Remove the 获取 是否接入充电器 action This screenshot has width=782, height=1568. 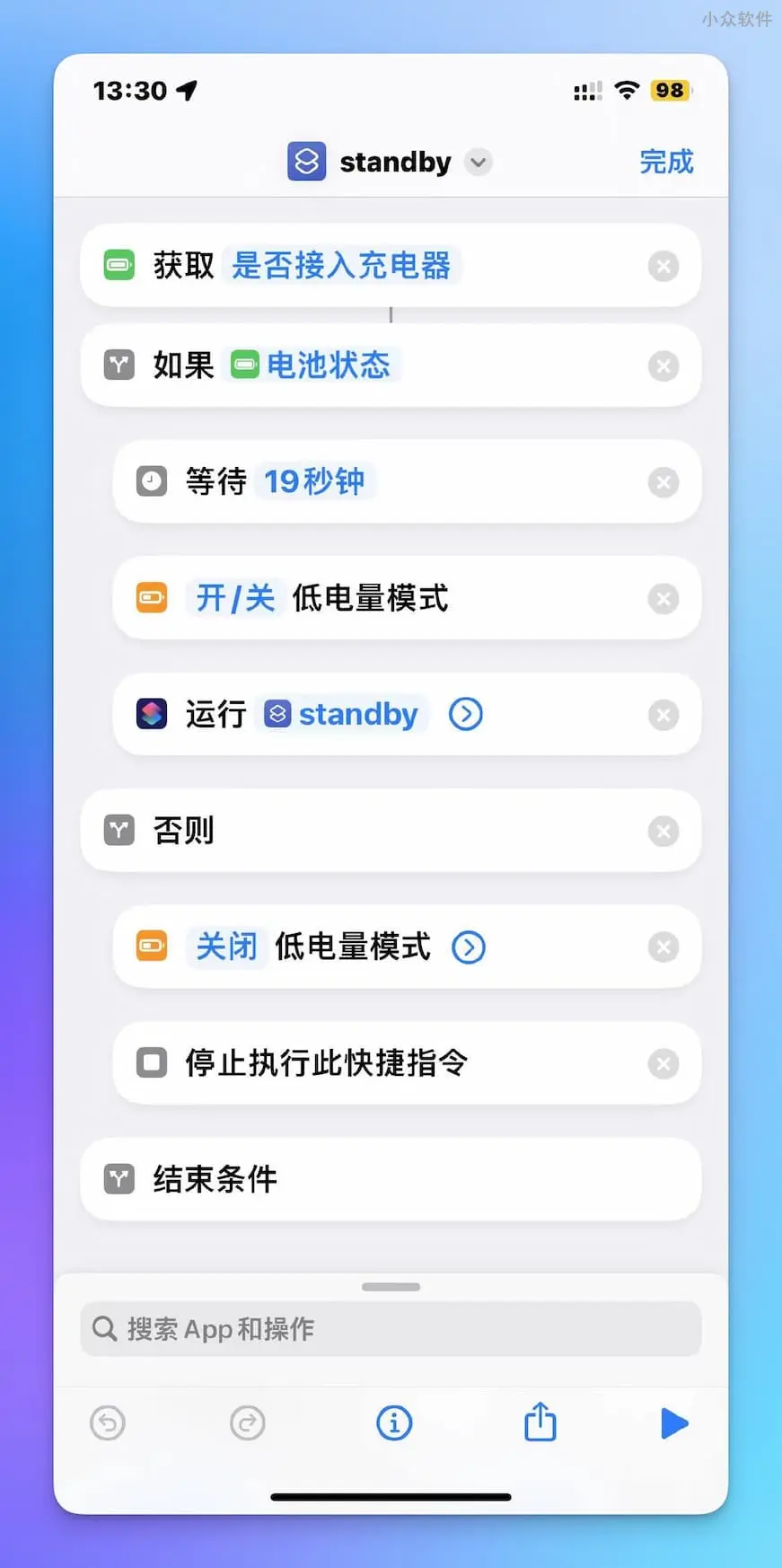pyautogui.click(x=663, y=267)
